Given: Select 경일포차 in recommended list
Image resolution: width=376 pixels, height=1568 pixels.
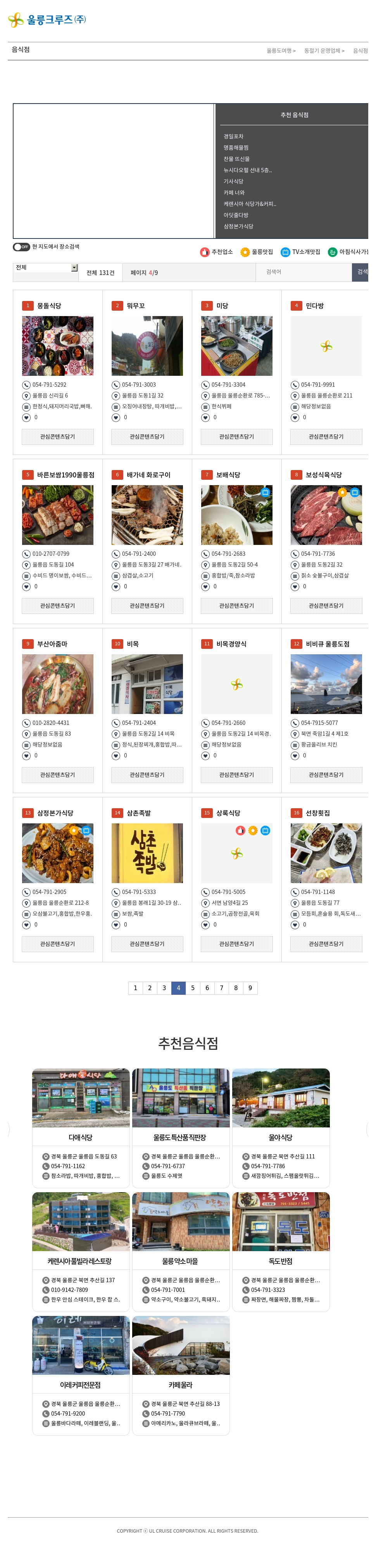Looking at the screenshot, I should (x=234, y=137).
